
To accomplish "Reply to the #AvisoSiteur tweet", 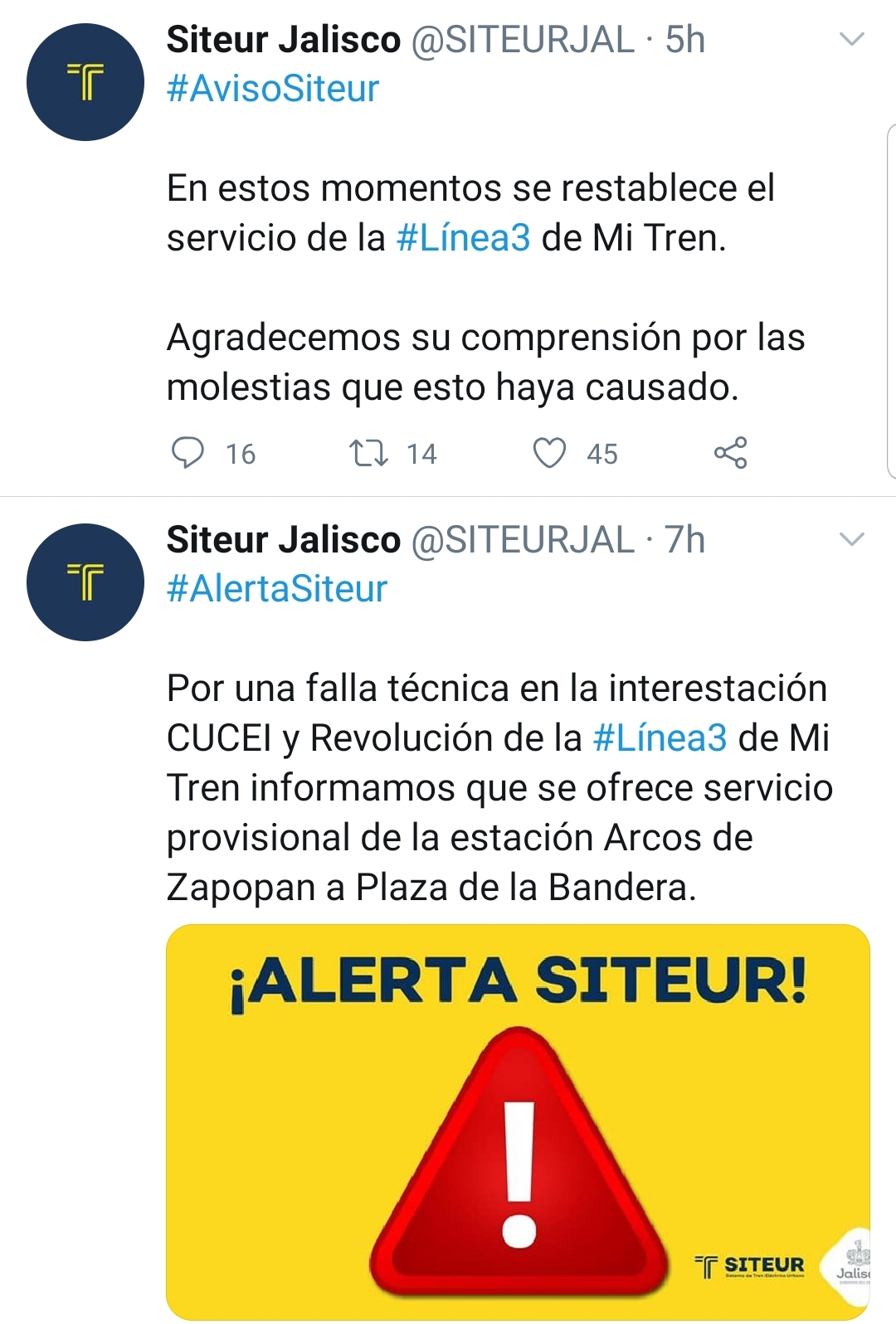I will point(188,453).
